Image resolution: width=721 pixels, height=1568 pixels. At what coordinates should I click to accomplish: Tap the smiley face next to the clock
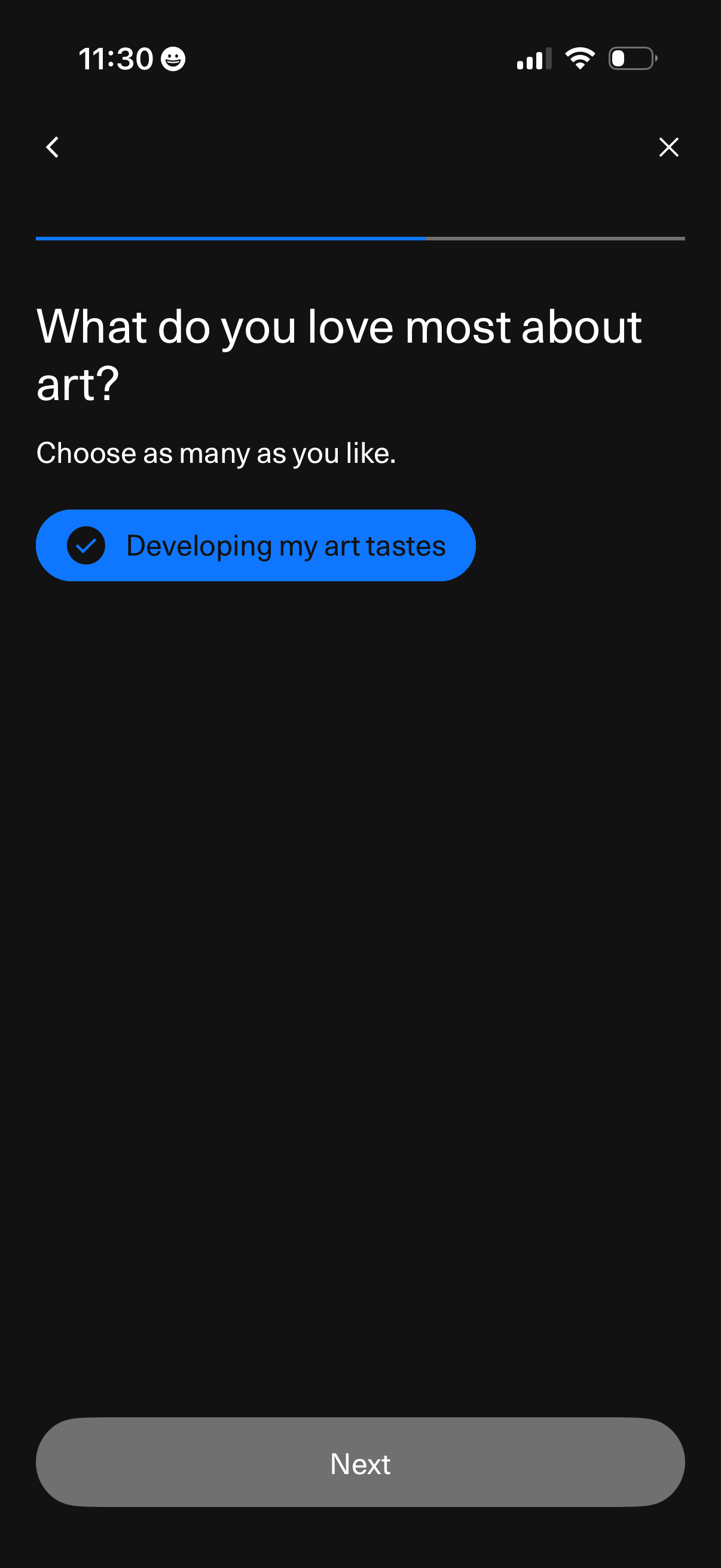[x=172, y=59]
